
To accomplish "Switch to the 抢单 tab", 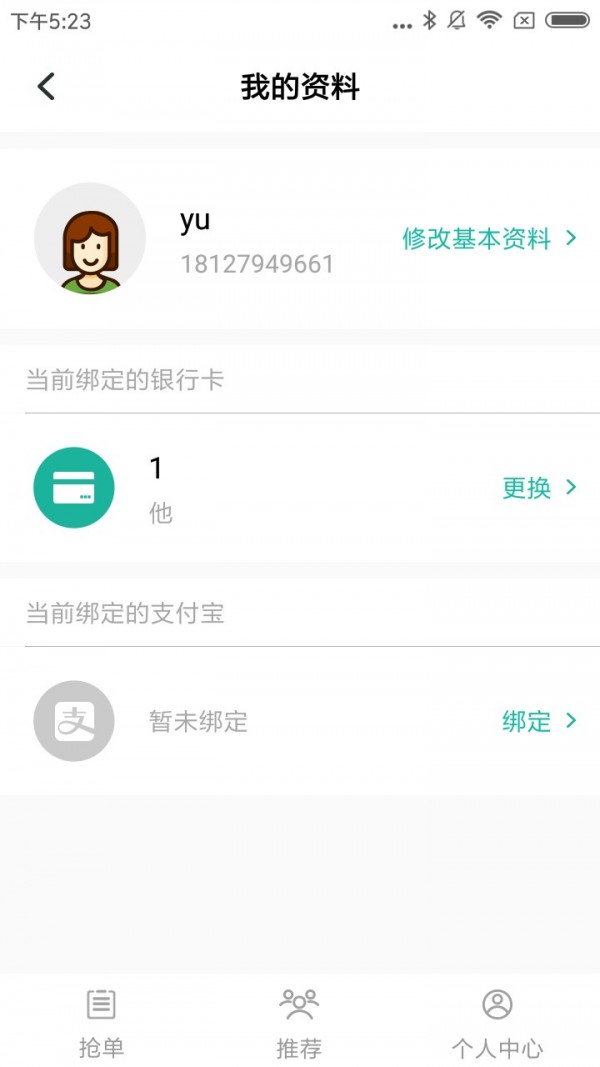I will [x=101, y=1022].
